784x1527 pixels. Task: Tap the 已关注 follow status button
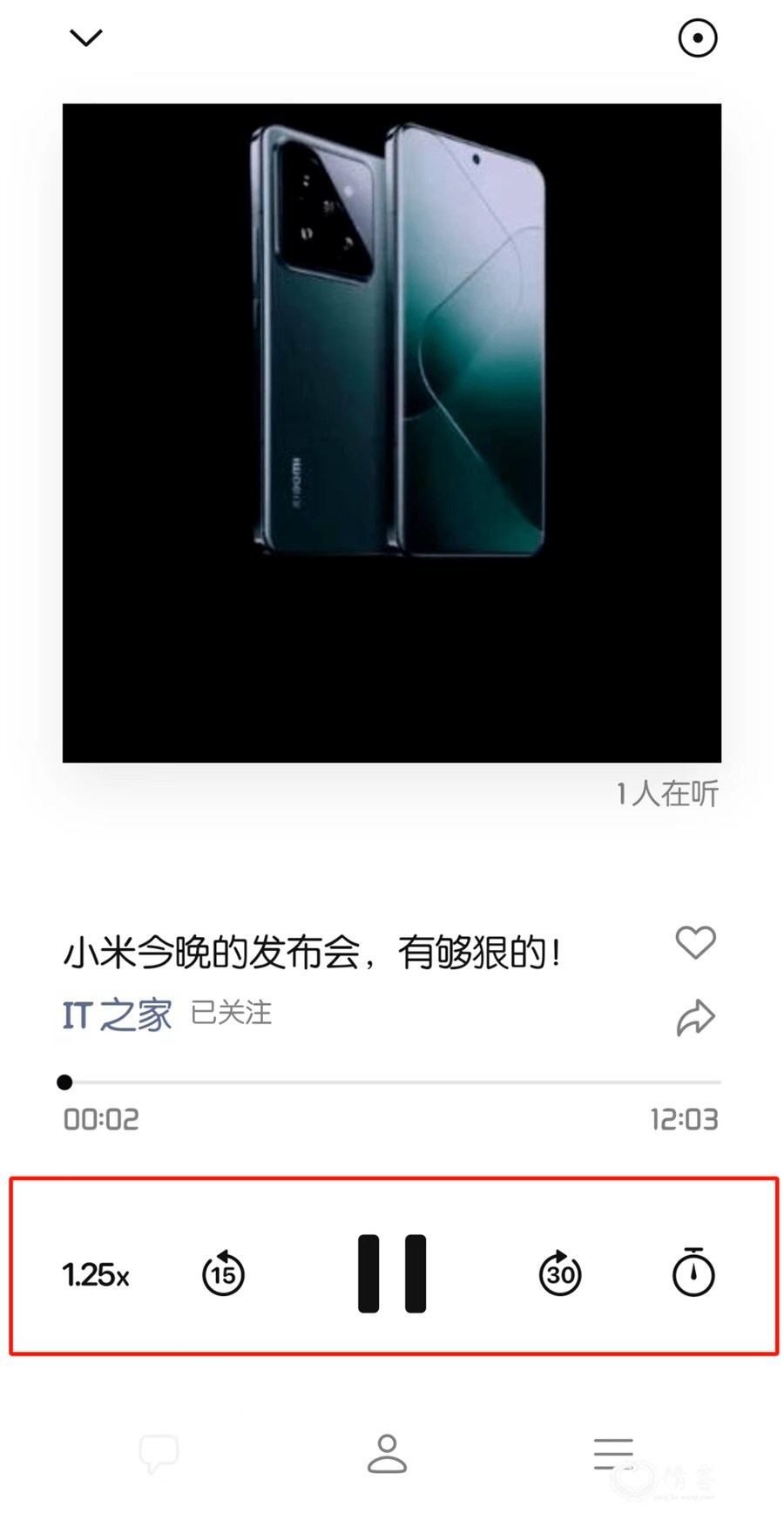pyautogui.click(x=231, y=1013)
